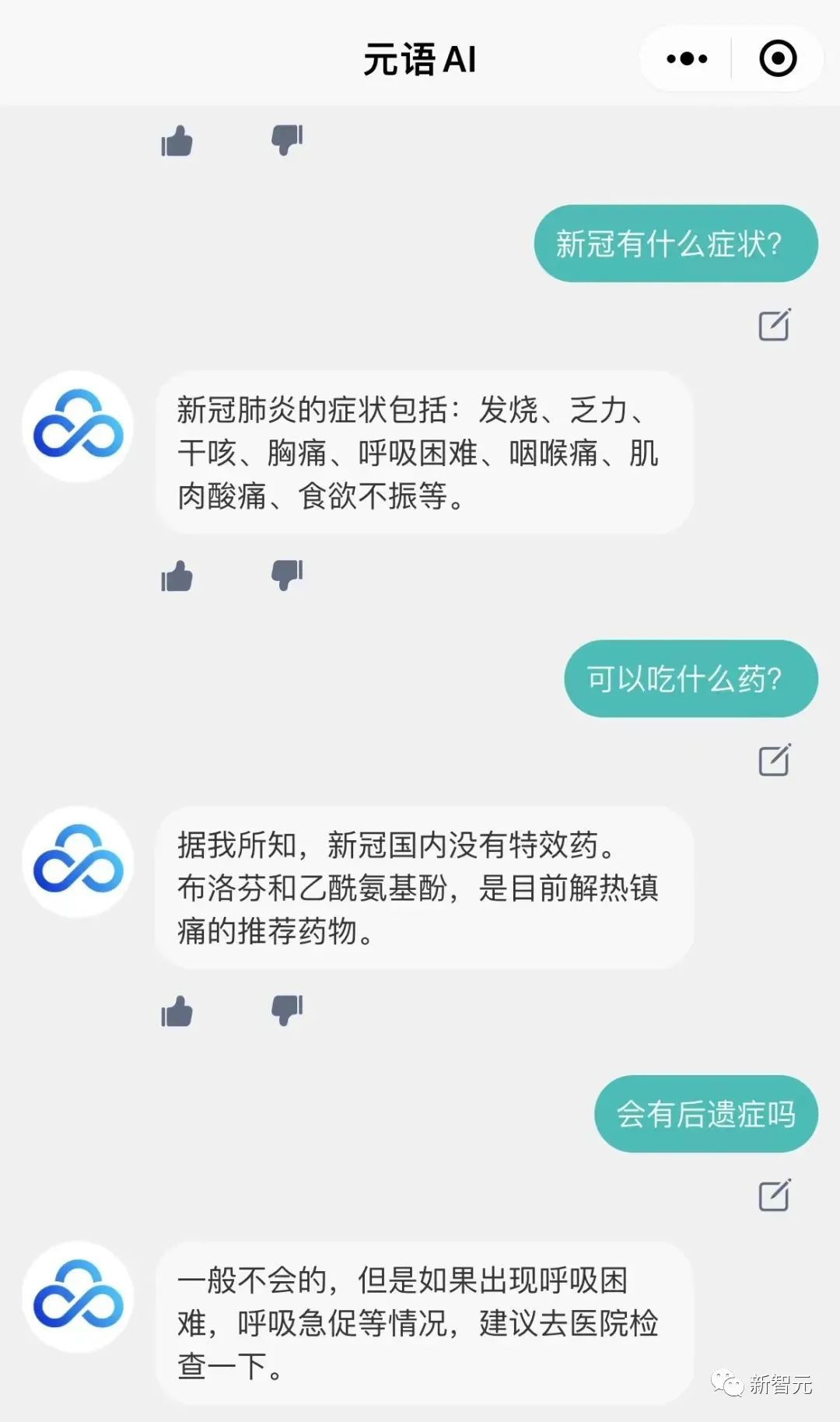Click the AI avatar next to the symptoms reply
The height and width of the screenshot is (1422, 840).
tap(78, 427)
